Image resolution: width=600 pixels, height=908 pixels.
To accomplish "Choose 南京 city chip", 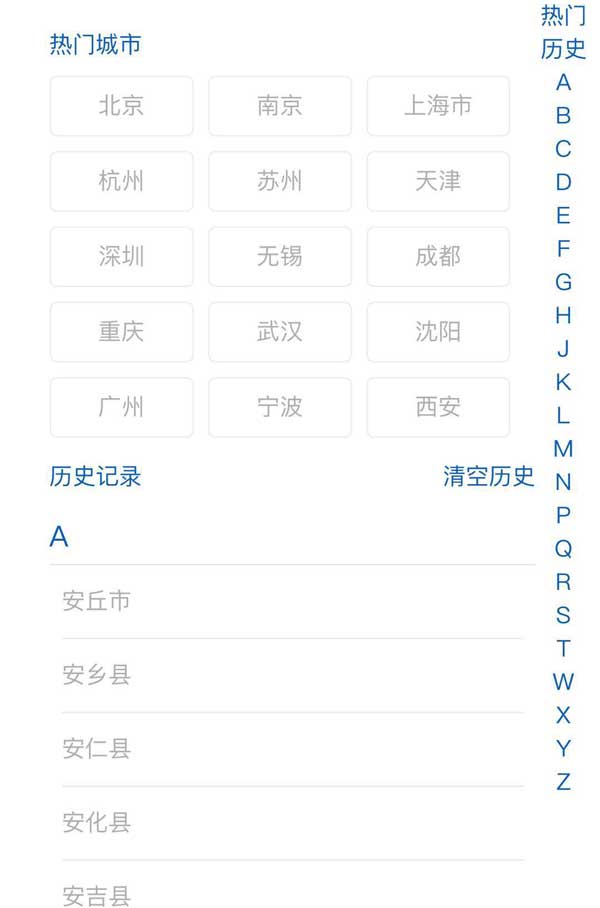I will point(280,106).
